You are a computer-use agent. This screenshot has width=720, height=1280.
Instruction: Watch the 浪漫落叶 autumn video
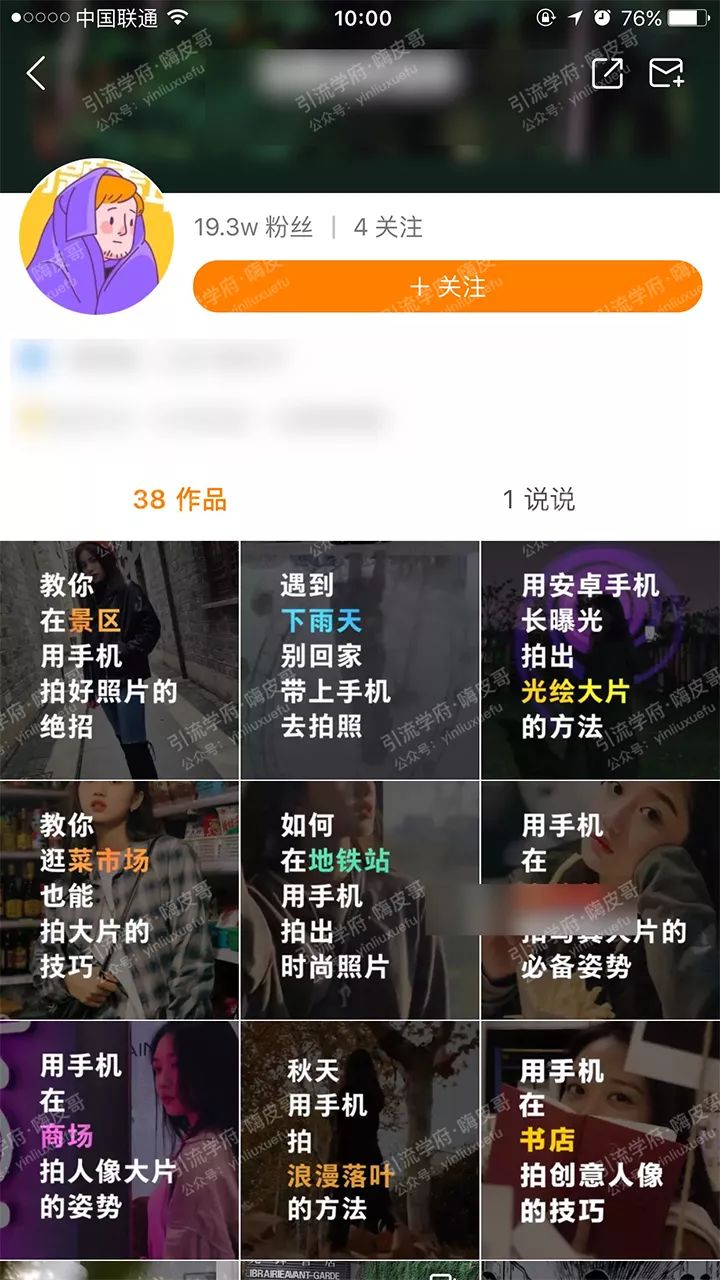point(360,1140)
